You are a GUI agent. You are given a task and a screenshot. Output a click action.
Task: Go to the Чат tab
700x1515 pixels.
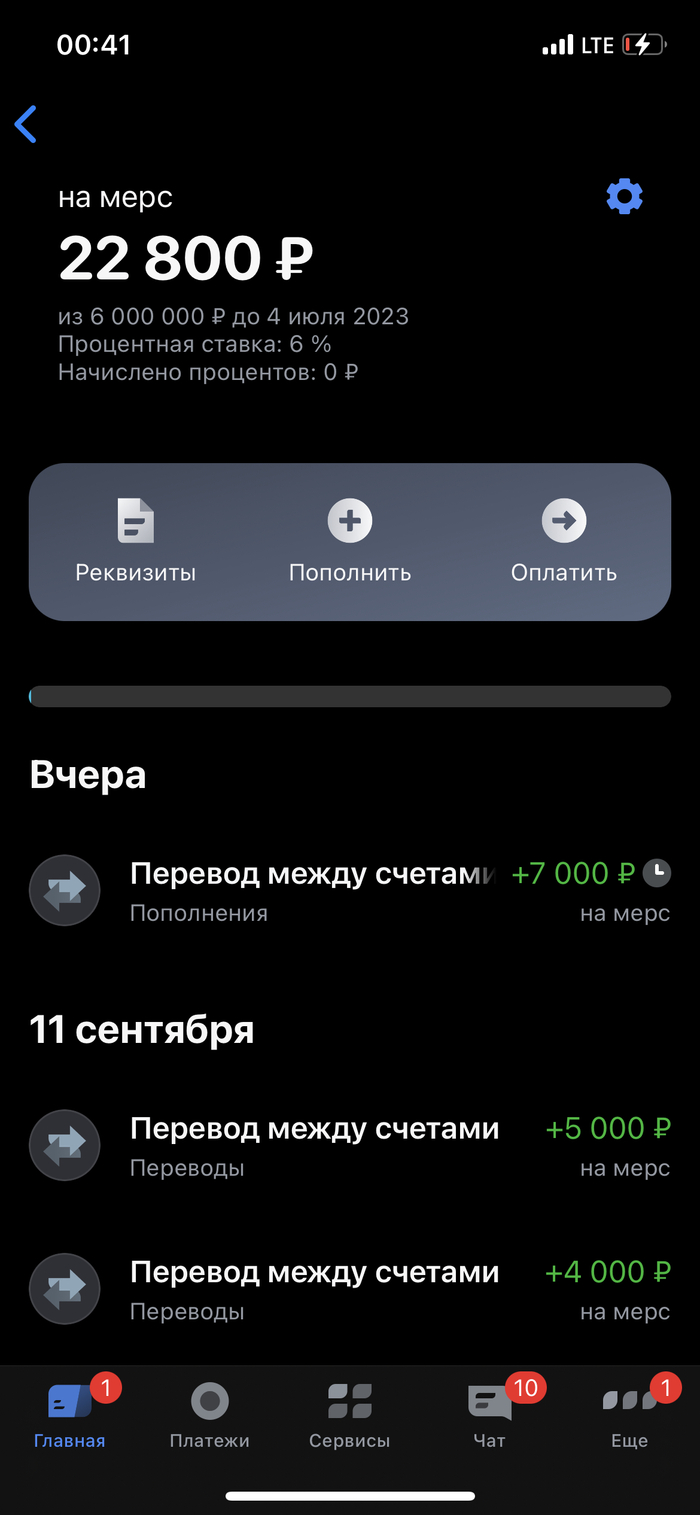tap(490, 1414)
